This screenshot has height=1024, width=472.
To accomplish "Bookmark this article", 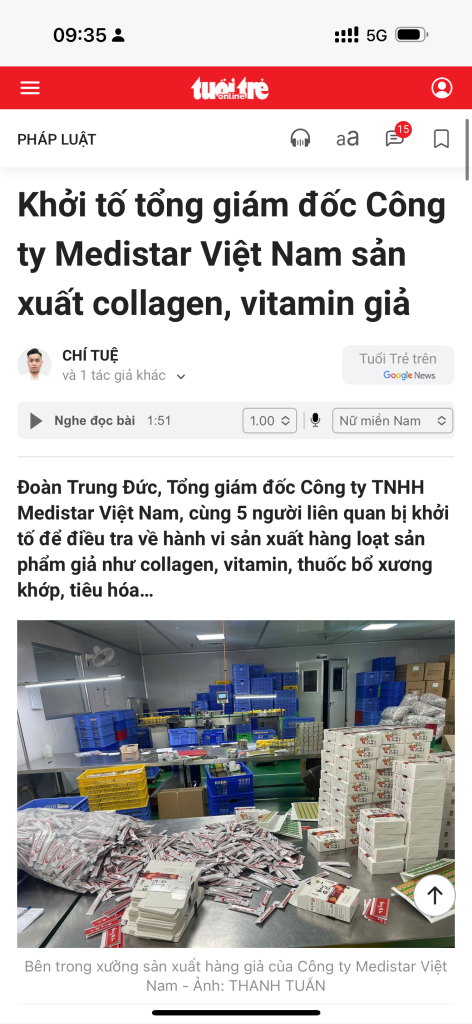I will 442,138.
